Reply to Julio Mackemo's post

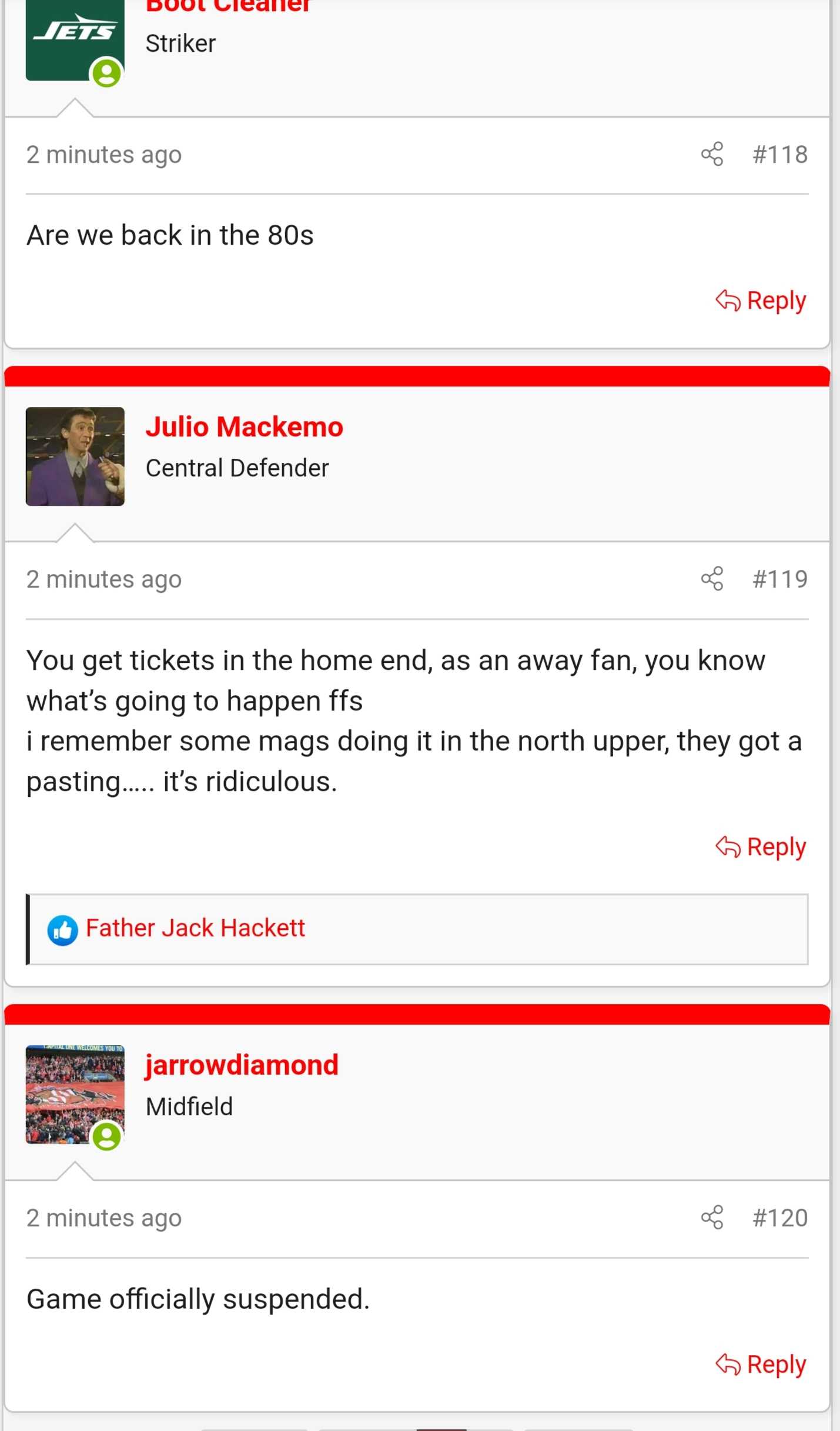(x=761, y=847)
